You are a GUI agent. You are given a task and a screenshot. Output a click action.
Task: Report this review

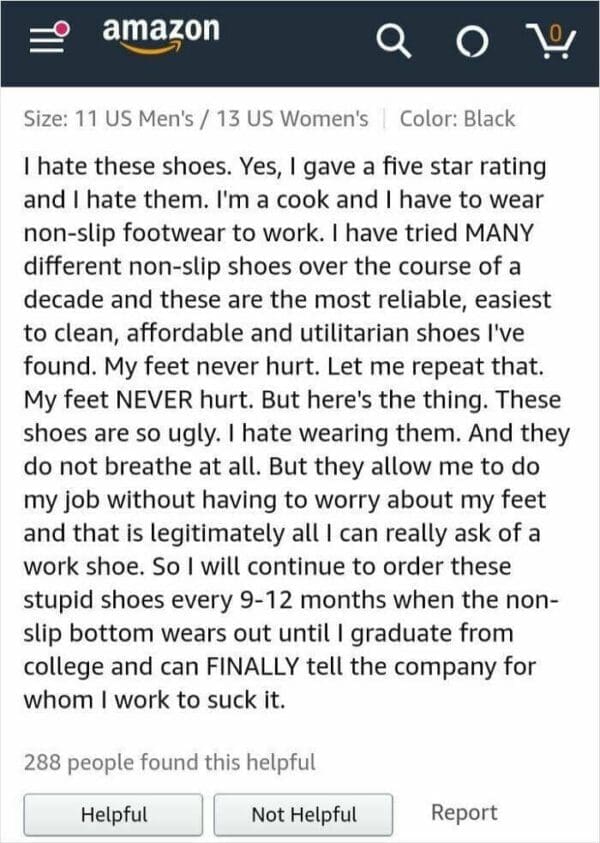click(x=463, y=813)
